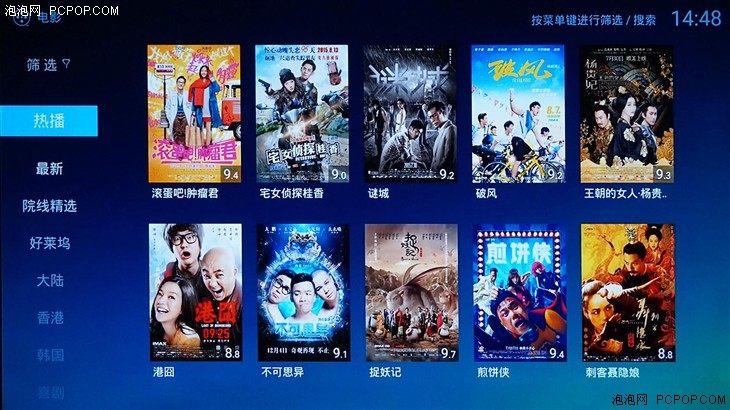
Task: Switch to the 大陆 category
Action: pyautogui.click(x=49, y=280)
